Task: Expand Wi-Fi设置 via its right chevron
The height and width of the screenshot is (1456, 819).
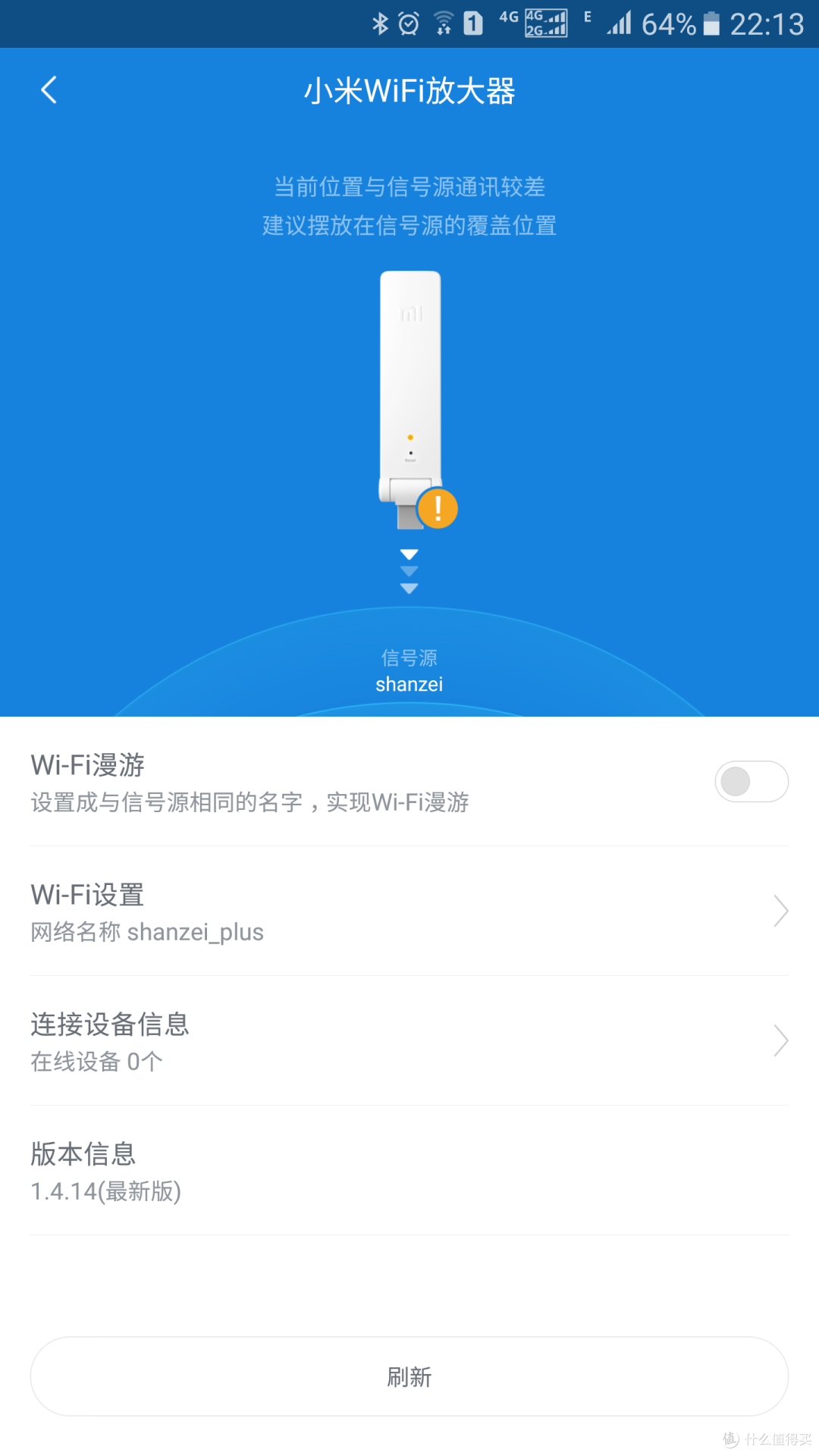Action: pyautogui.click(x=780, y=910)
